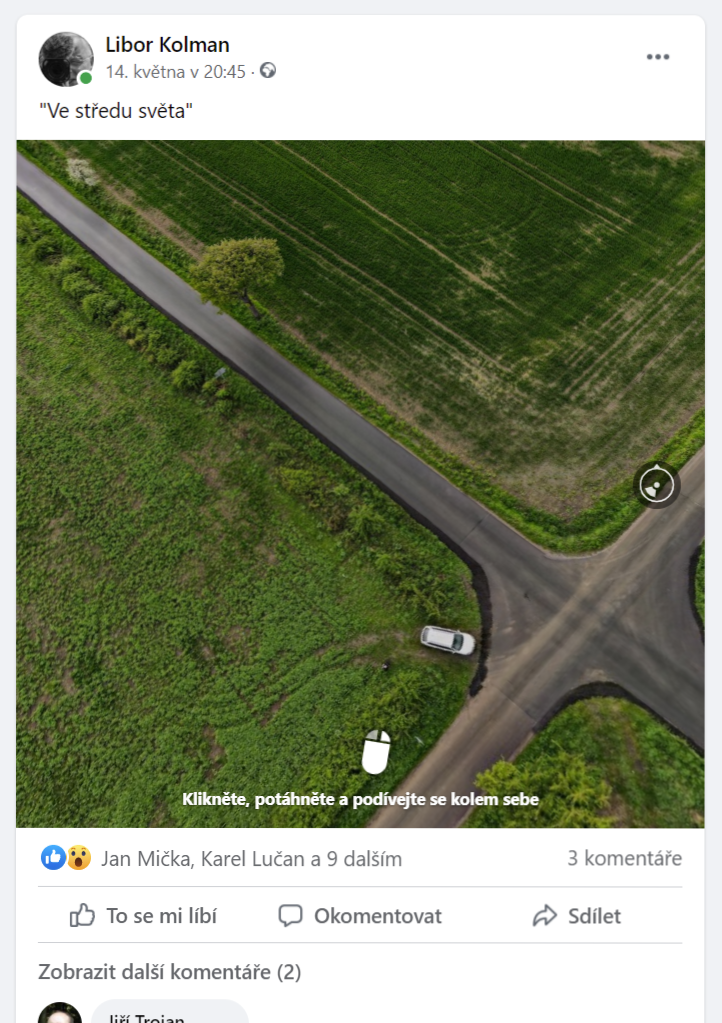722x1023 pixels.
Task: Open the 3 komentáře count
Action: (624, 858)
